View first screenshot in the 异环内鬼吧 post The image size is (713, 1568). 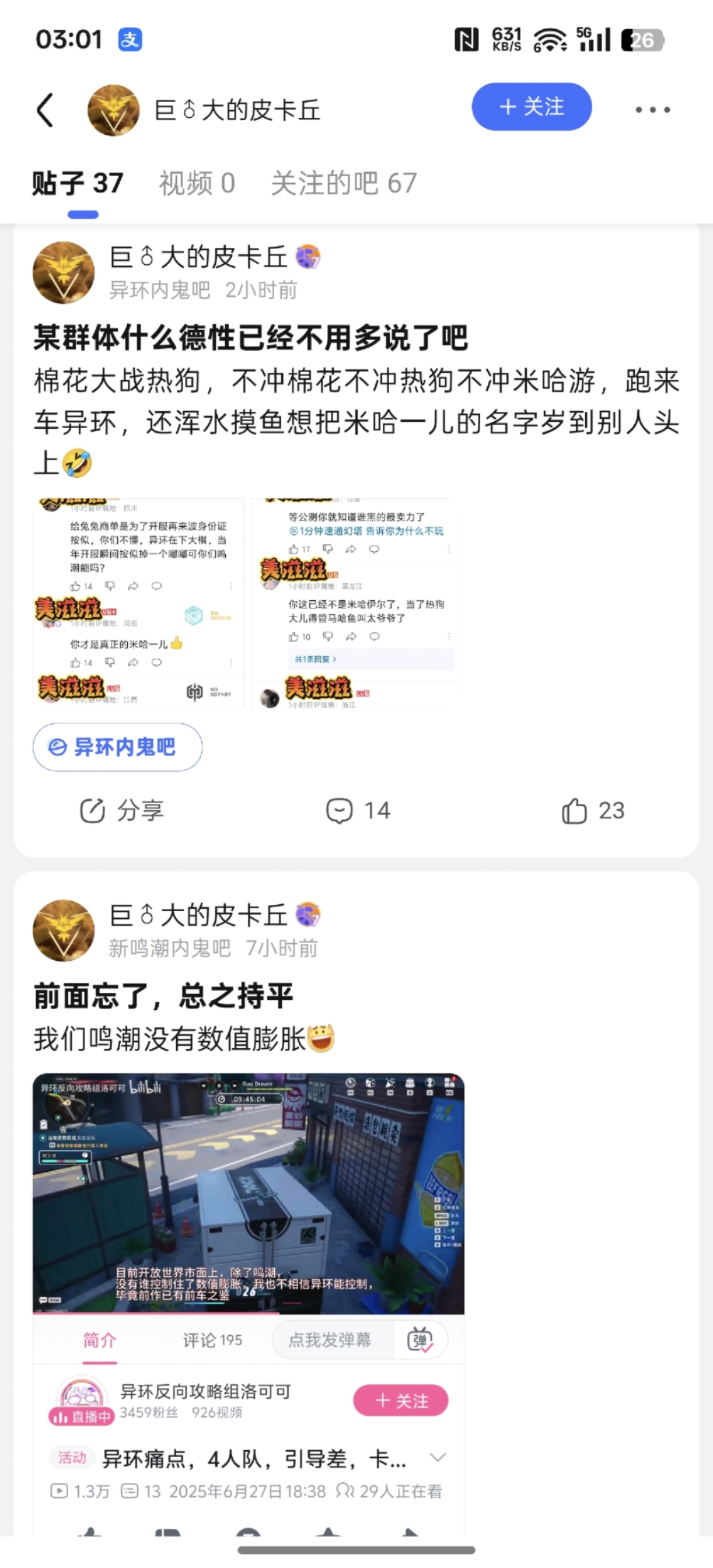(138, 603)
